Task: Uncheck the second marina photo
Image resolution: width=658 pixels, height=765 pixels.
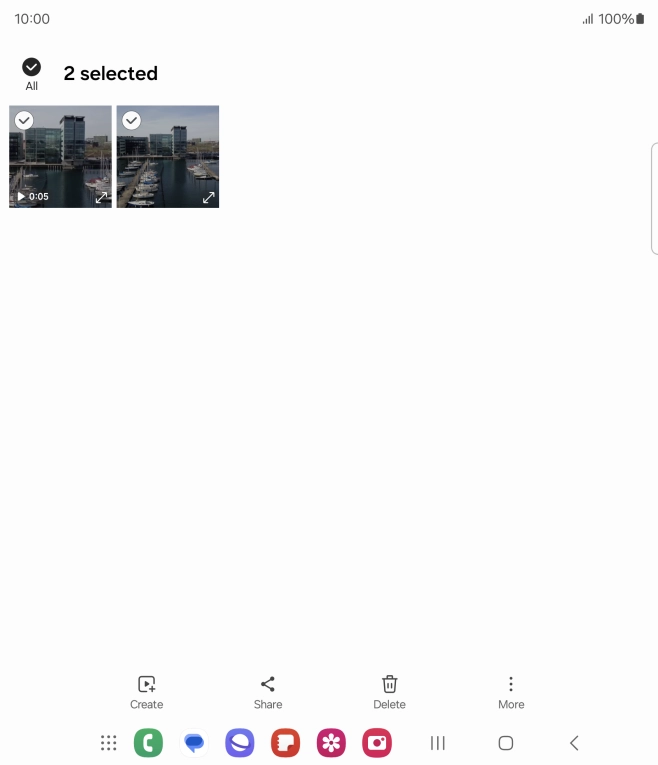Action: point(132,121)
